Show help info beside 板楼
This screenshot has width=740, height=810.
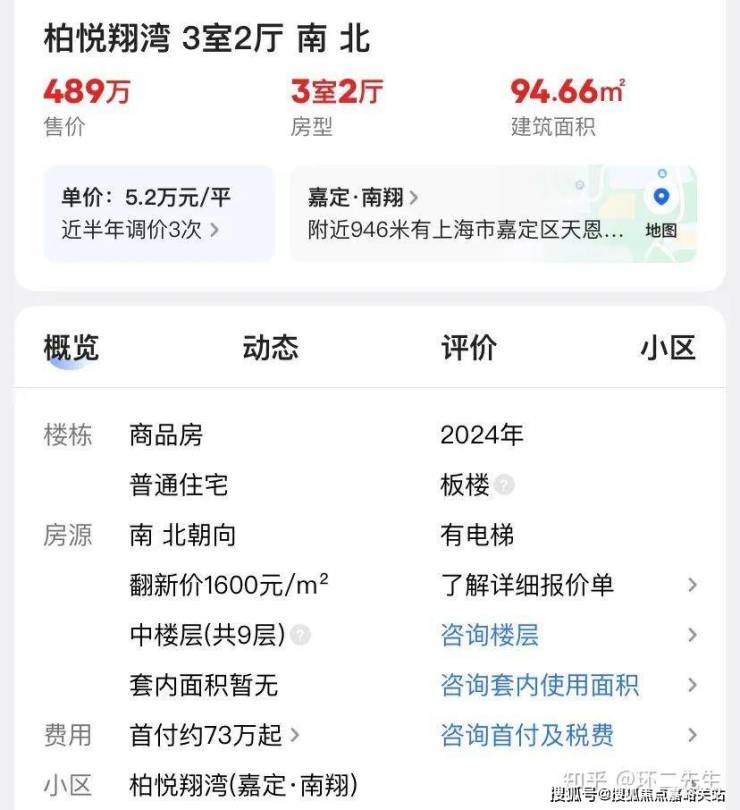(505, 486)
